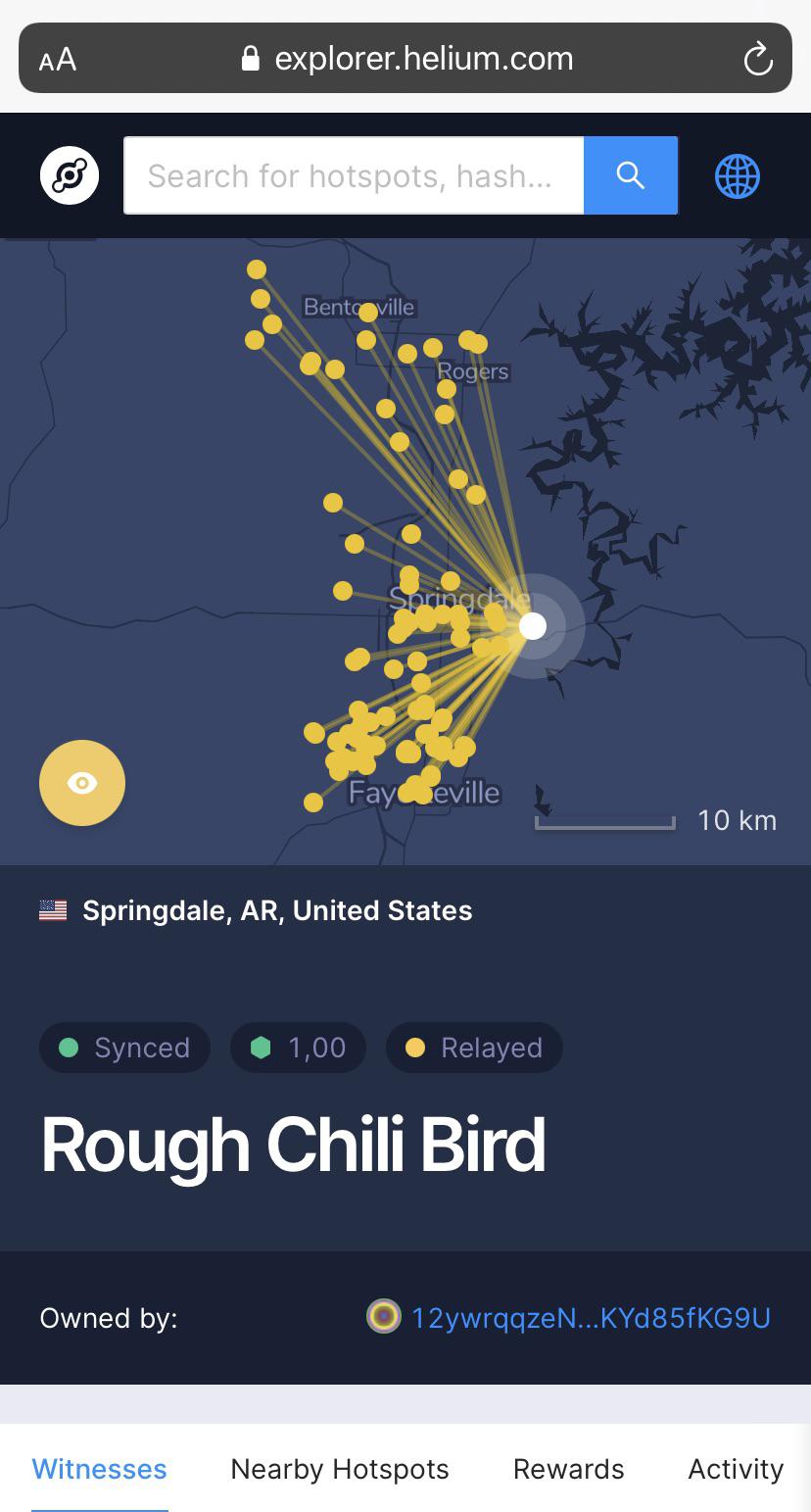Select the Witnesses tab
The image size is (811, 1512).
point(100,1469)
